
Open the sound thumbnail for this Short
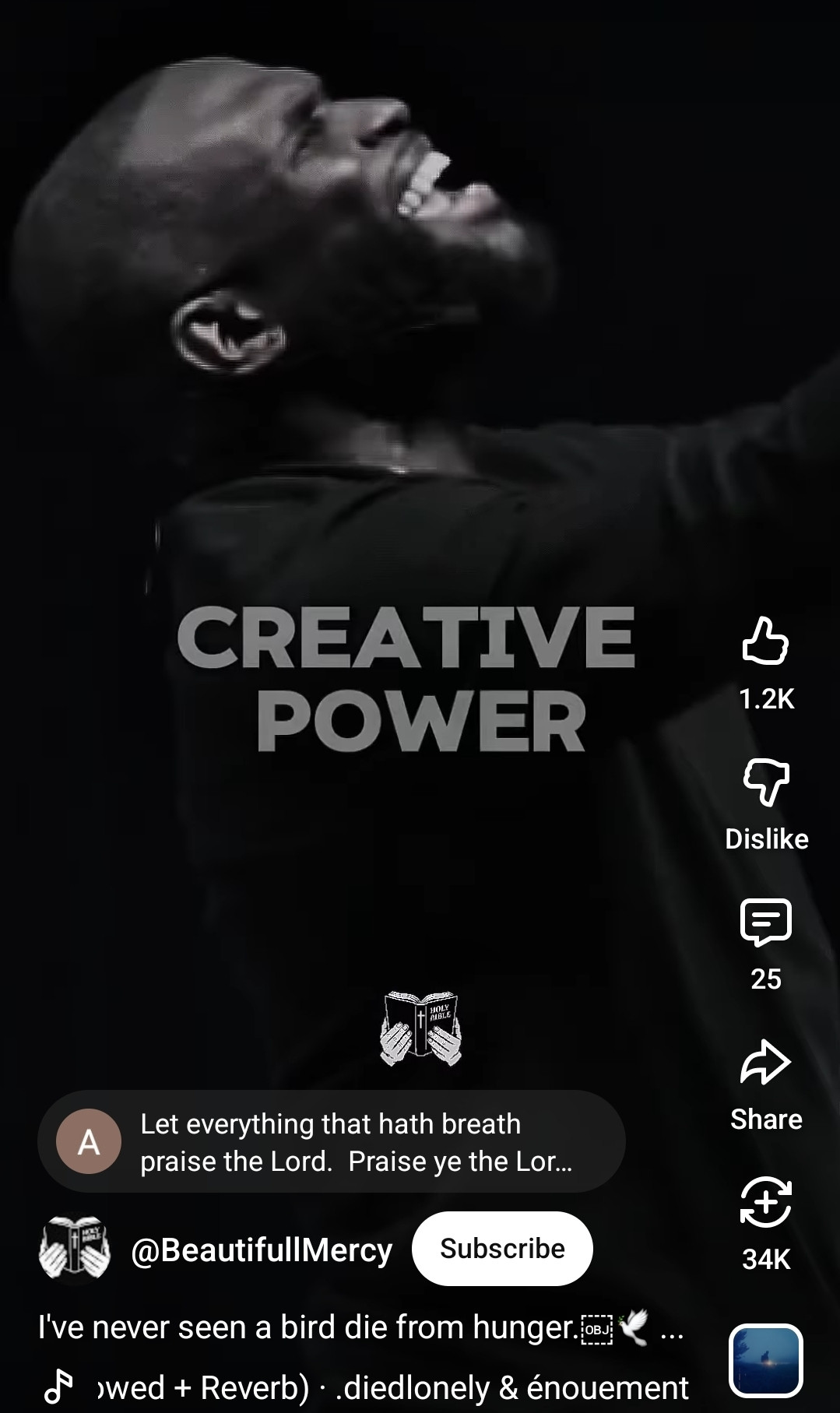pyautogui.click(x=766, y=1360)
